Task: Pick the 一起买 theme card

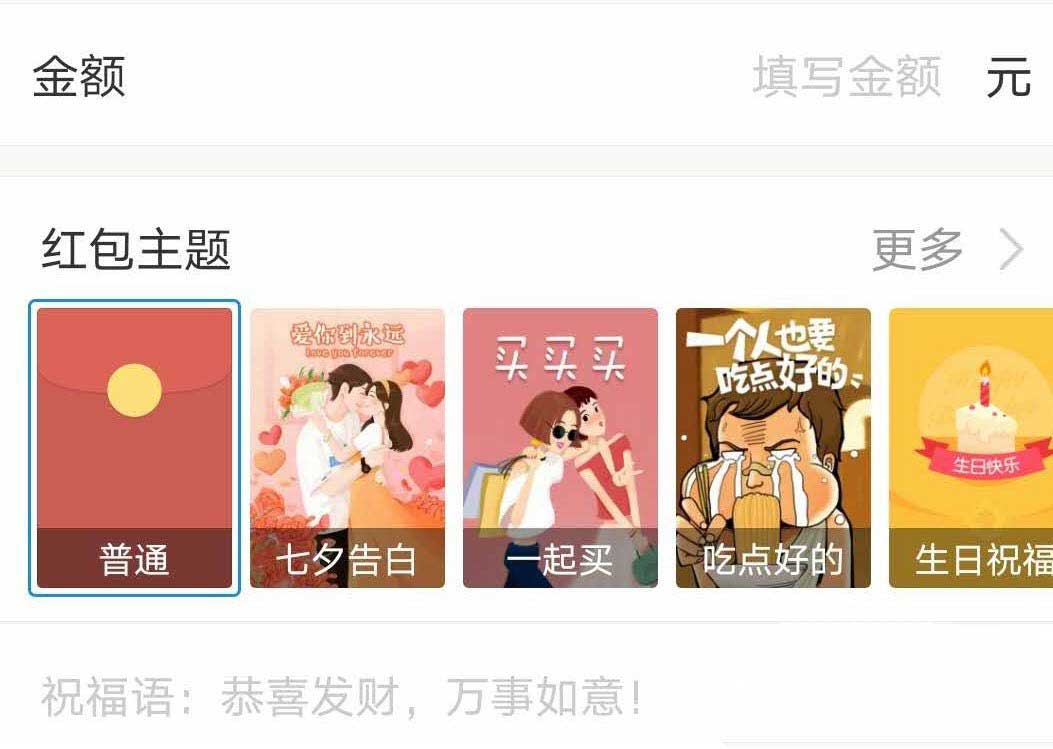Action: pos(560,447)
